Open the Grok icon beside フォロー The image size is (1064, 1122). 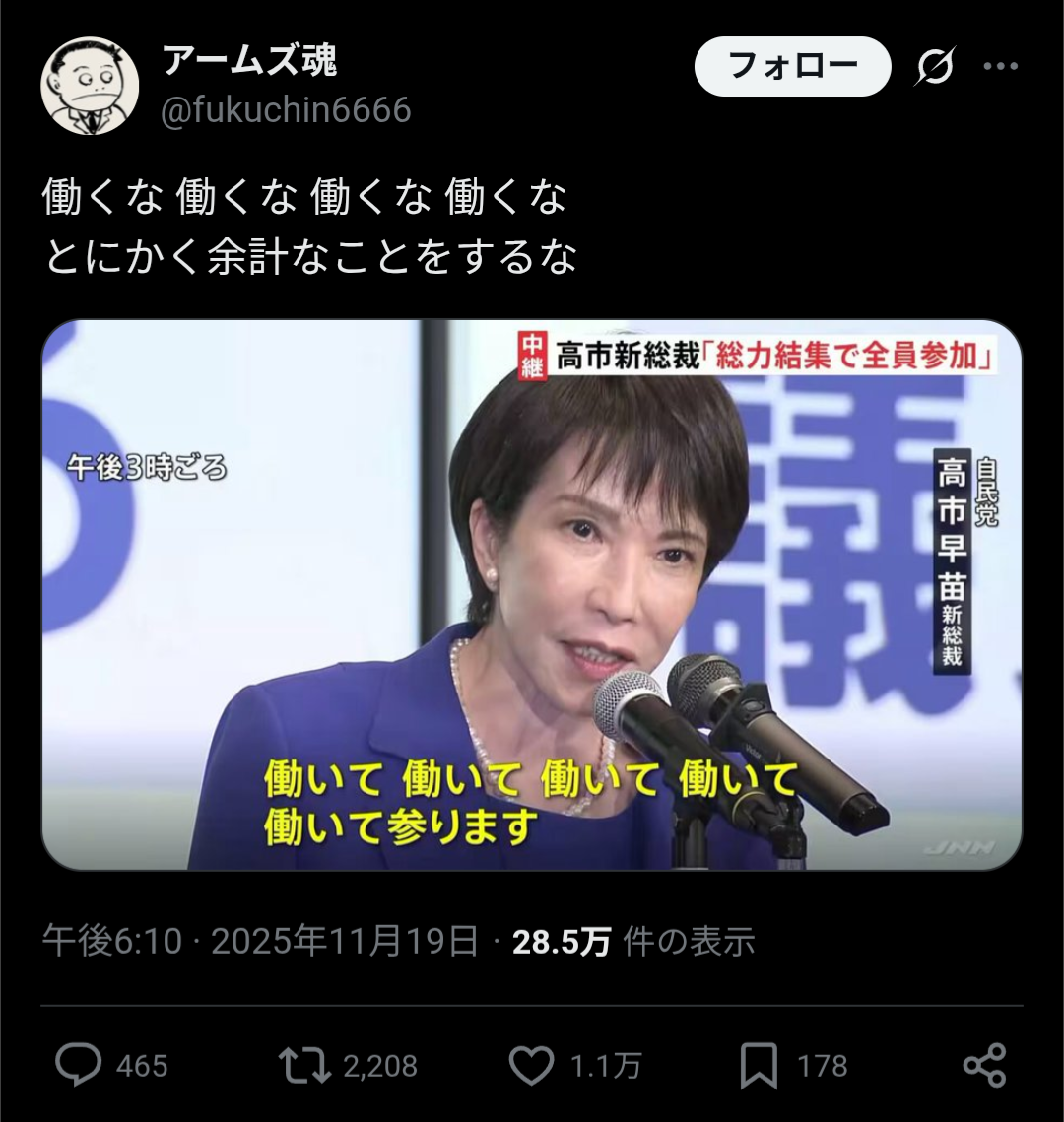932,67
